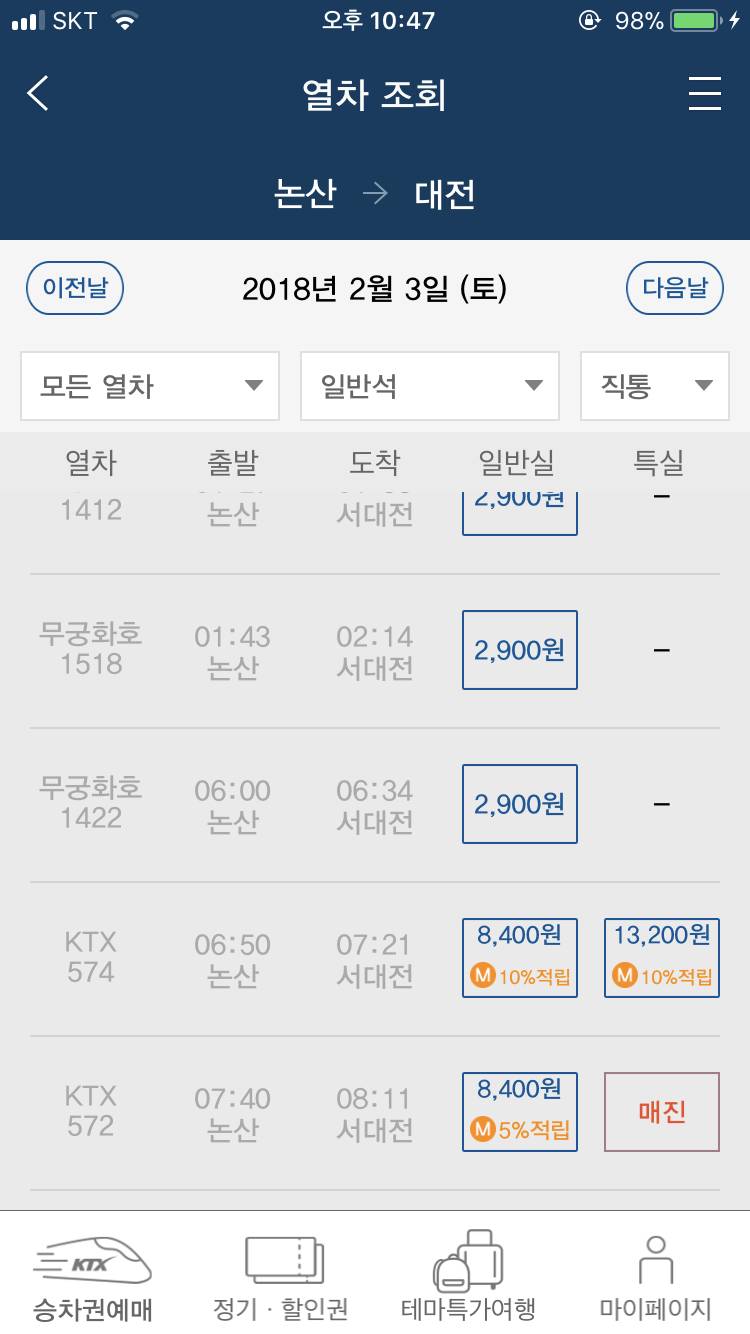The height and width of the screenshot is (1334, 750).
Task: Tap the 다음날 next day button
Action: pos(675,287)
